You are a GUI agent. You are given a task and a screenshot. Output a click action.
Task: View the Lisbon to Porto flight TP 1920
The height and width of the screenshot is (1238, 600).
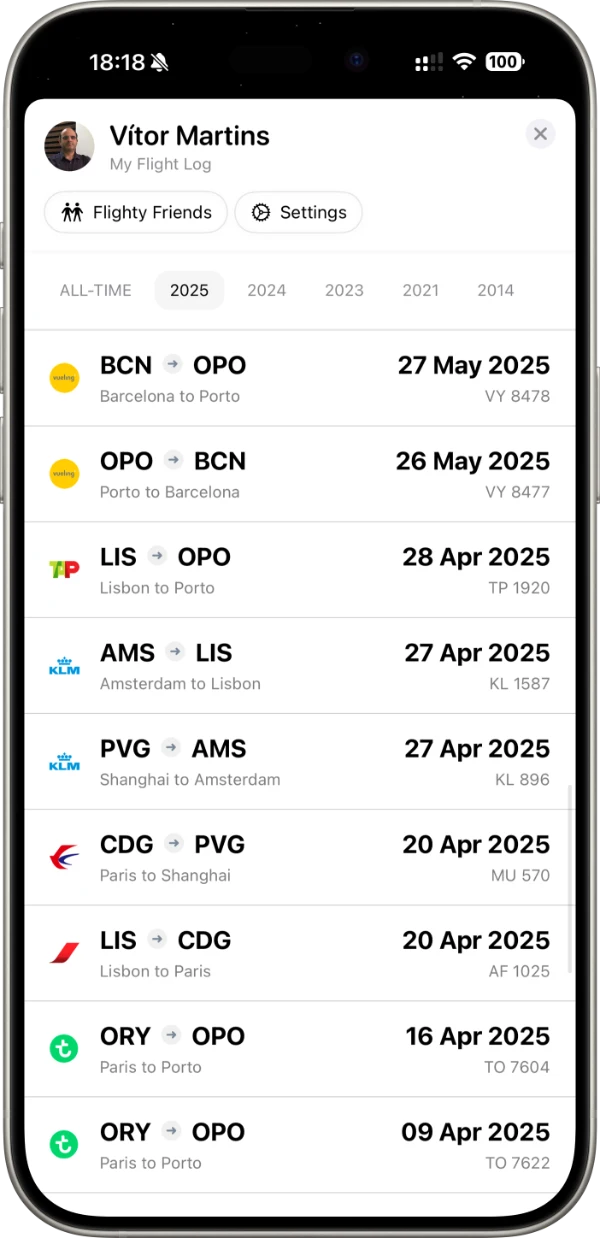pos(300,570)
